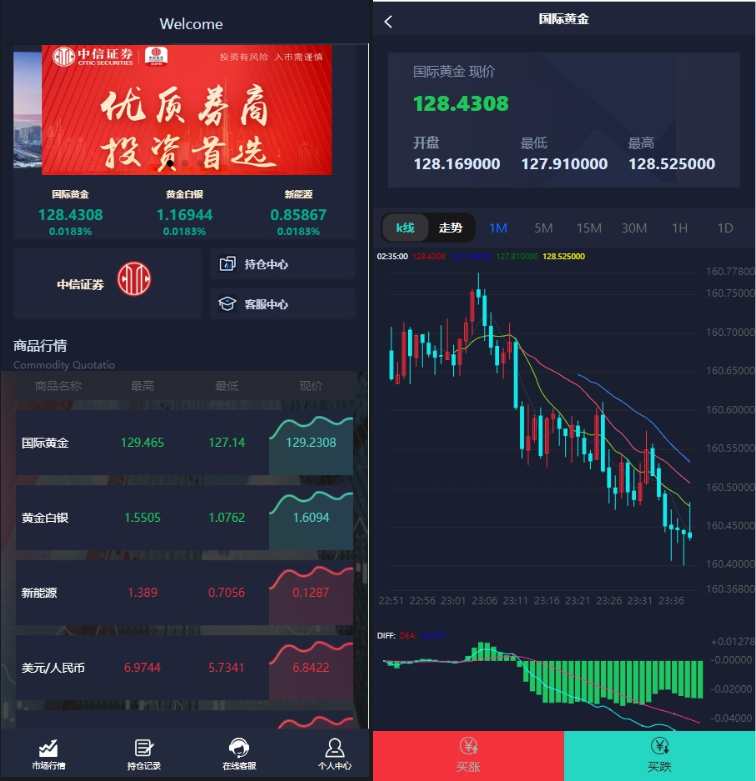Screen dimensions: 756x781
Task: Open the 在线客服 tab
Action: click(238, 755)
